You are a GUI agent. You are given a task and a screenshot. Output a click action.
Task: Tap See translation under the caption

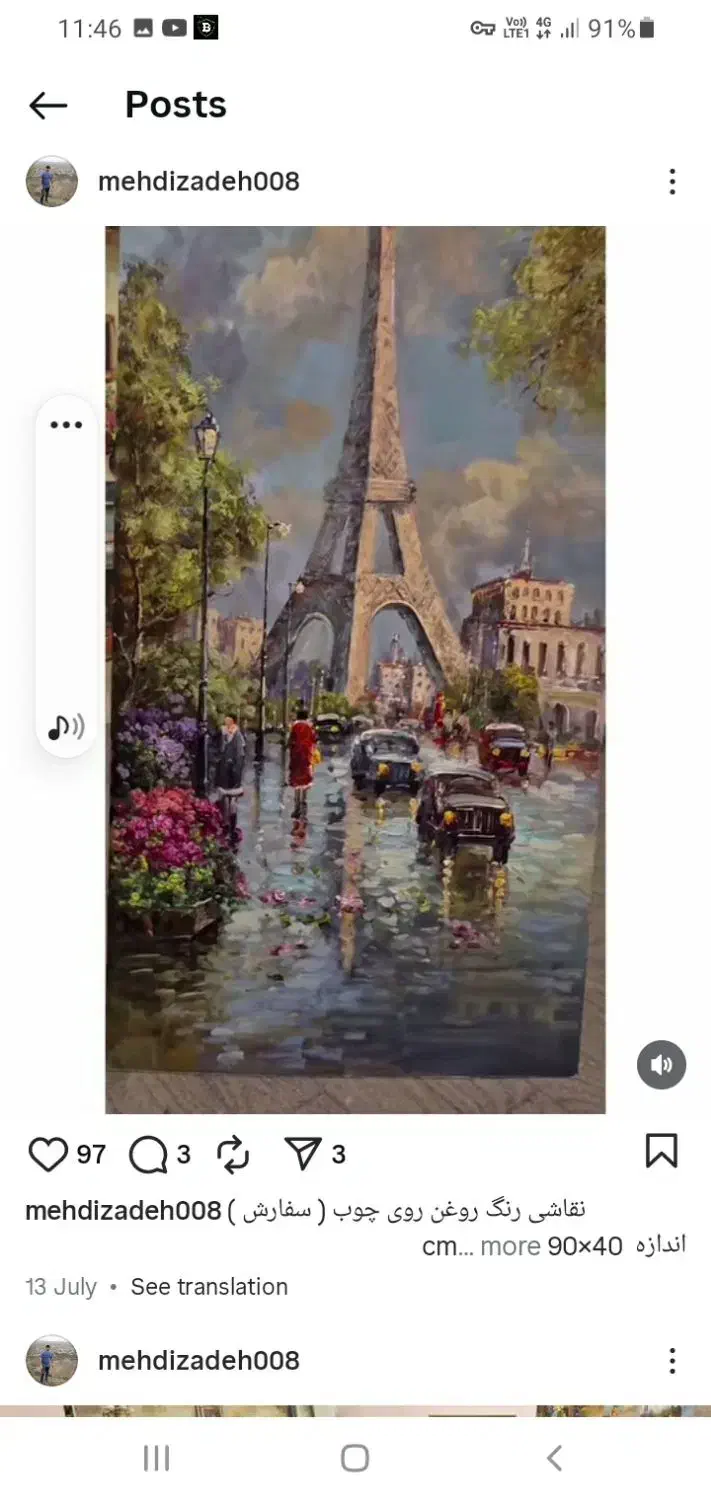pos(209,1287)
